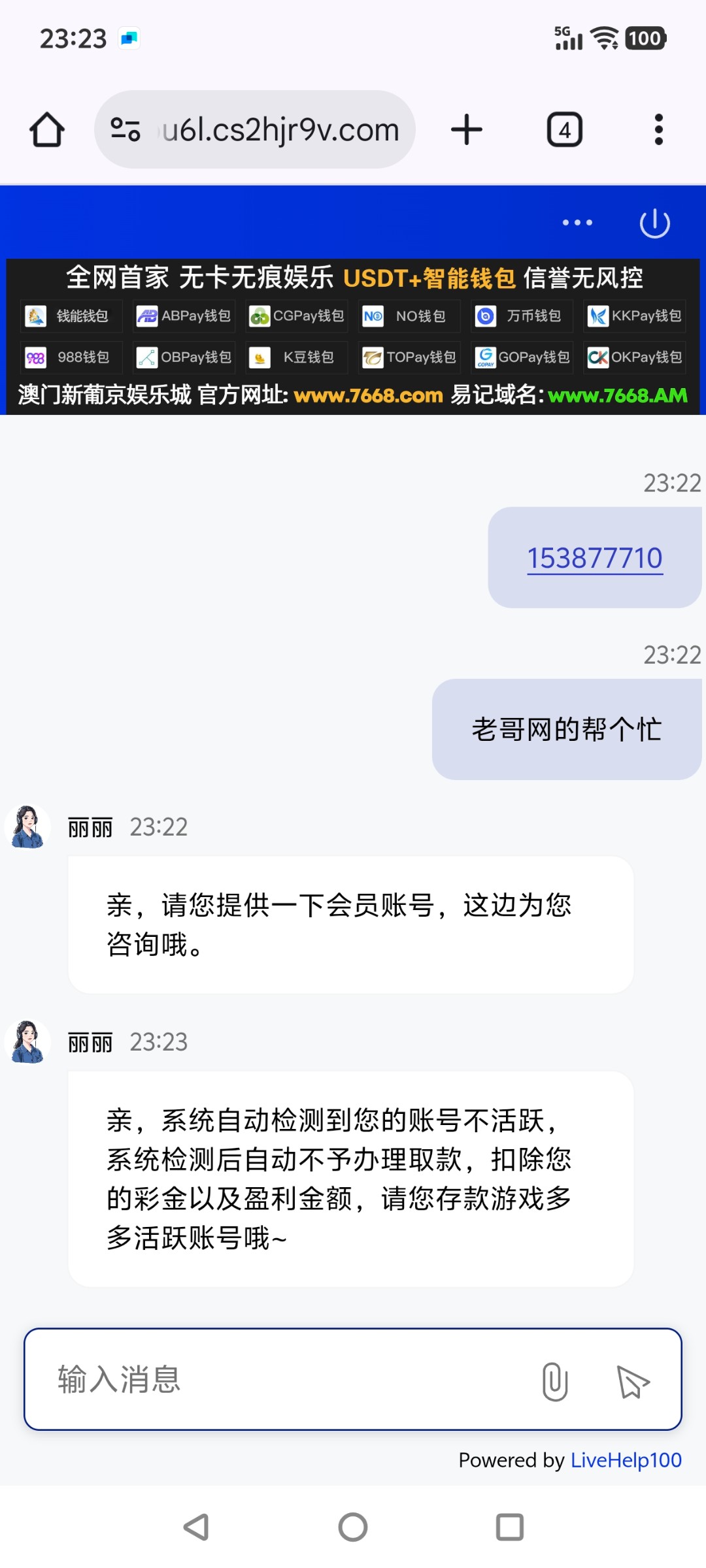End the chat with the power icon
Image resolution: width=706 pixels, height=1568 pixels.
(654, 223)
